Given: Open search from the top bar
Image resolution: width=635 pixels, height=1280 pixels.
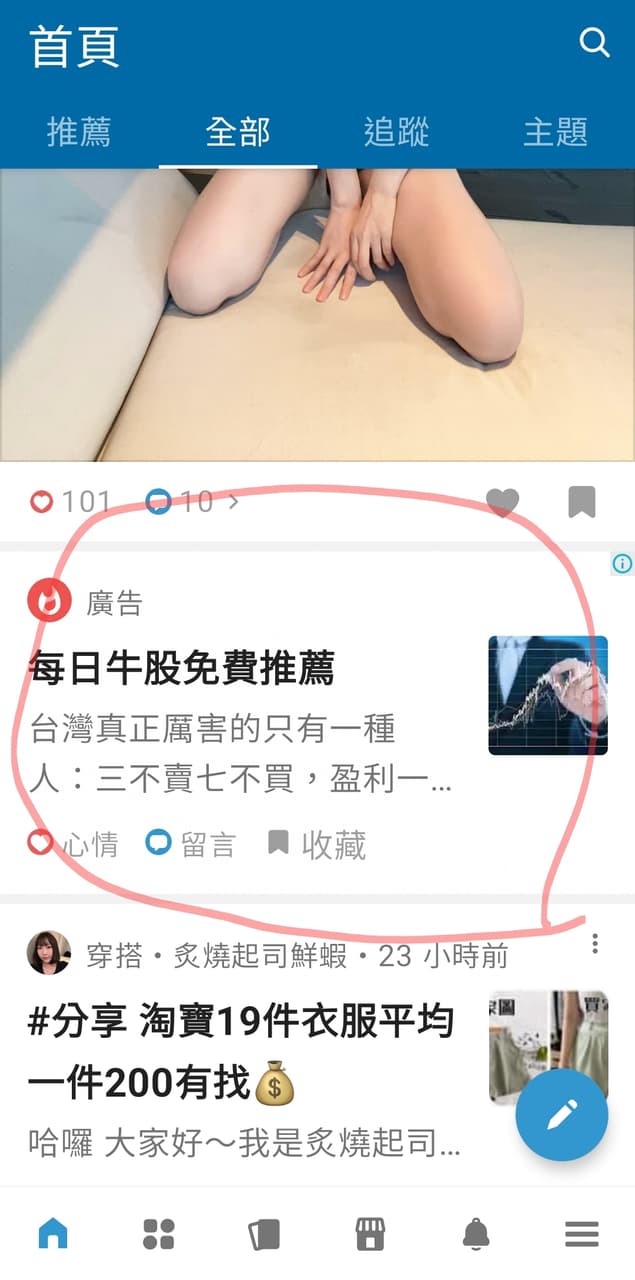Looking at the screenshot, I should click(x=594, y=43).
